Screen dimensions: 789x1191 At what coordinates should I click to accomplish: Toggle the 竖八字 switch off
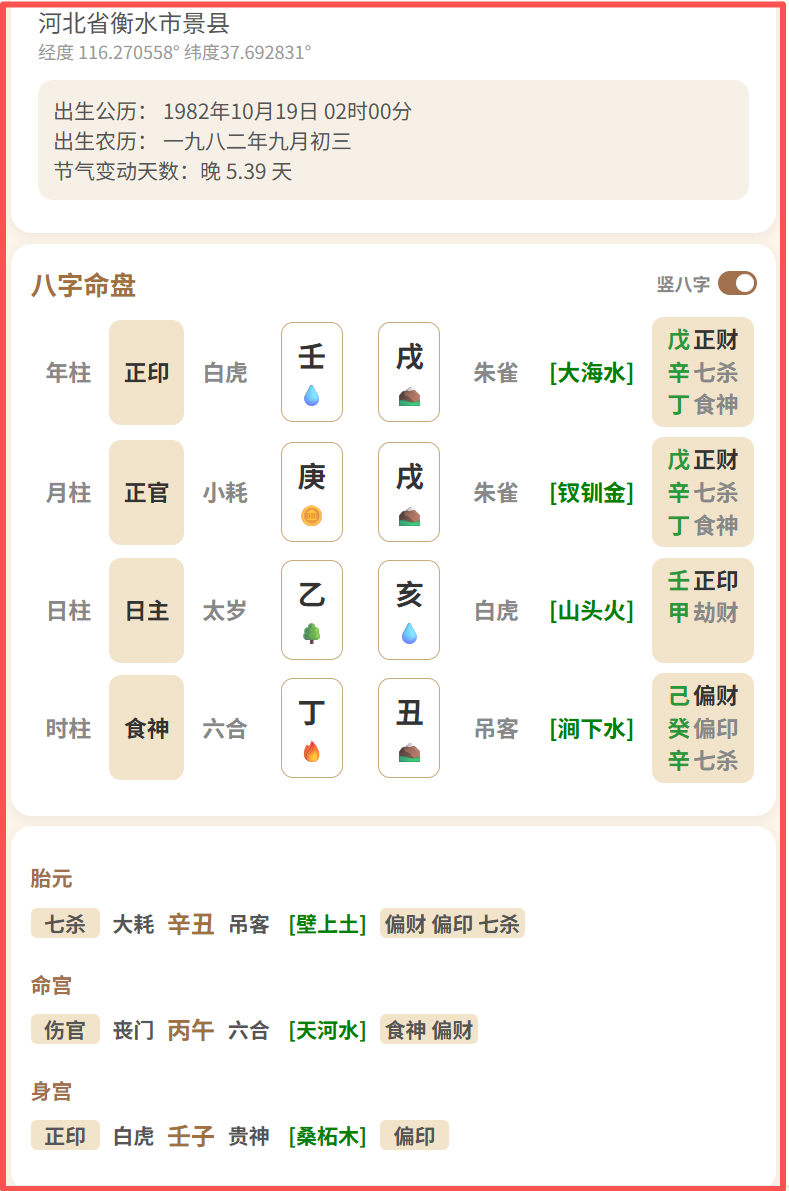(737, 283)
